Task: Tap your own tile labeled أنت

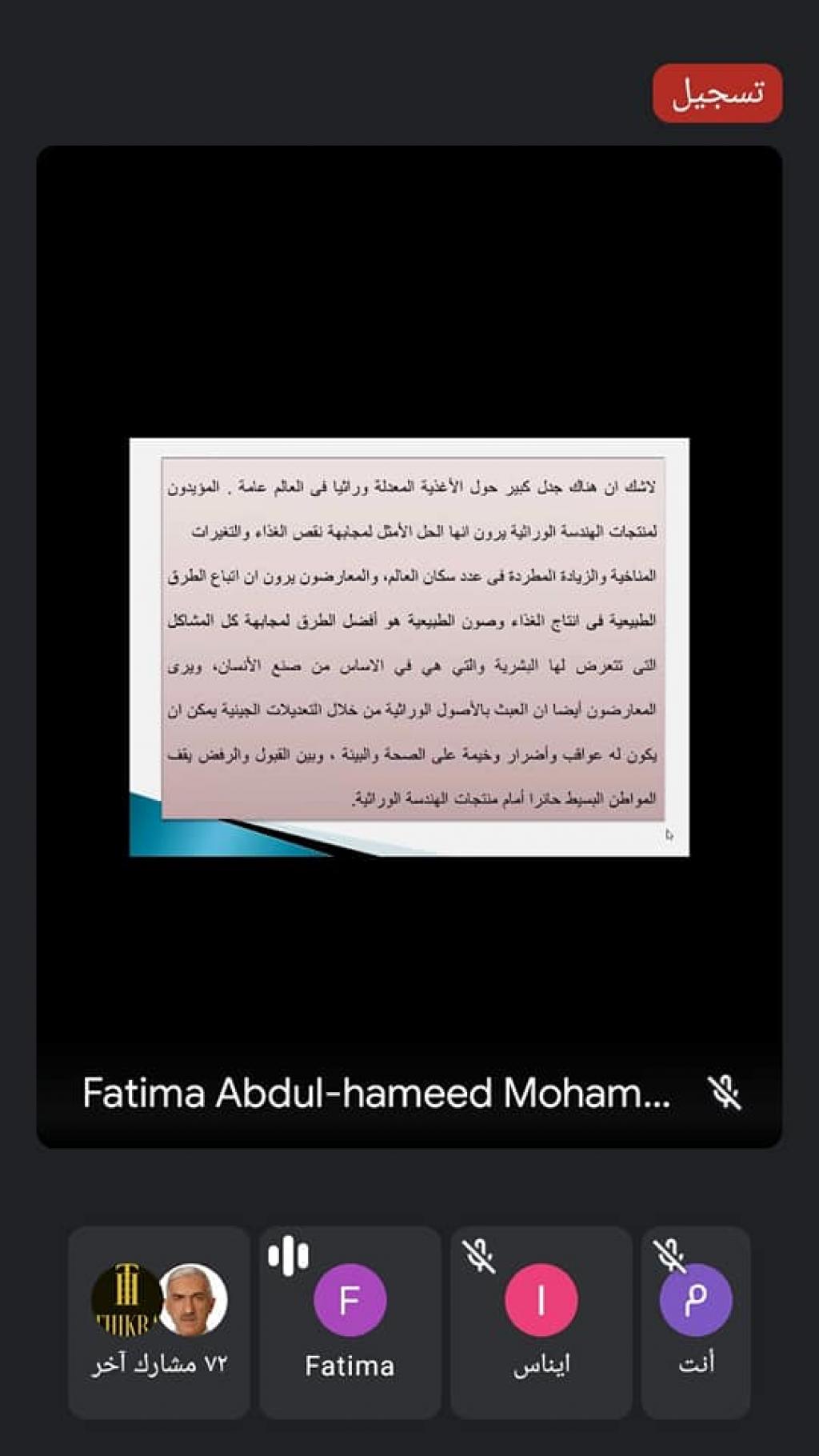Action: tap(696, 1322)
